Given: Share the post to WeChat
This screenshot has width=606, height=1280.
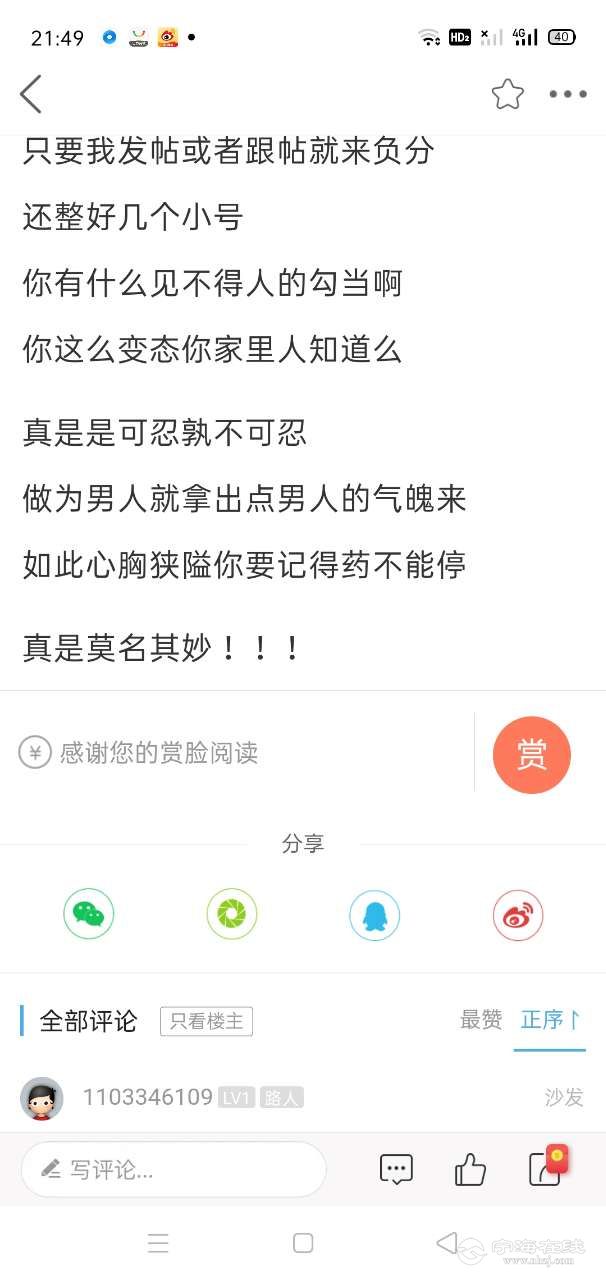Looking at the screenshot, I should tap(89, 914).
